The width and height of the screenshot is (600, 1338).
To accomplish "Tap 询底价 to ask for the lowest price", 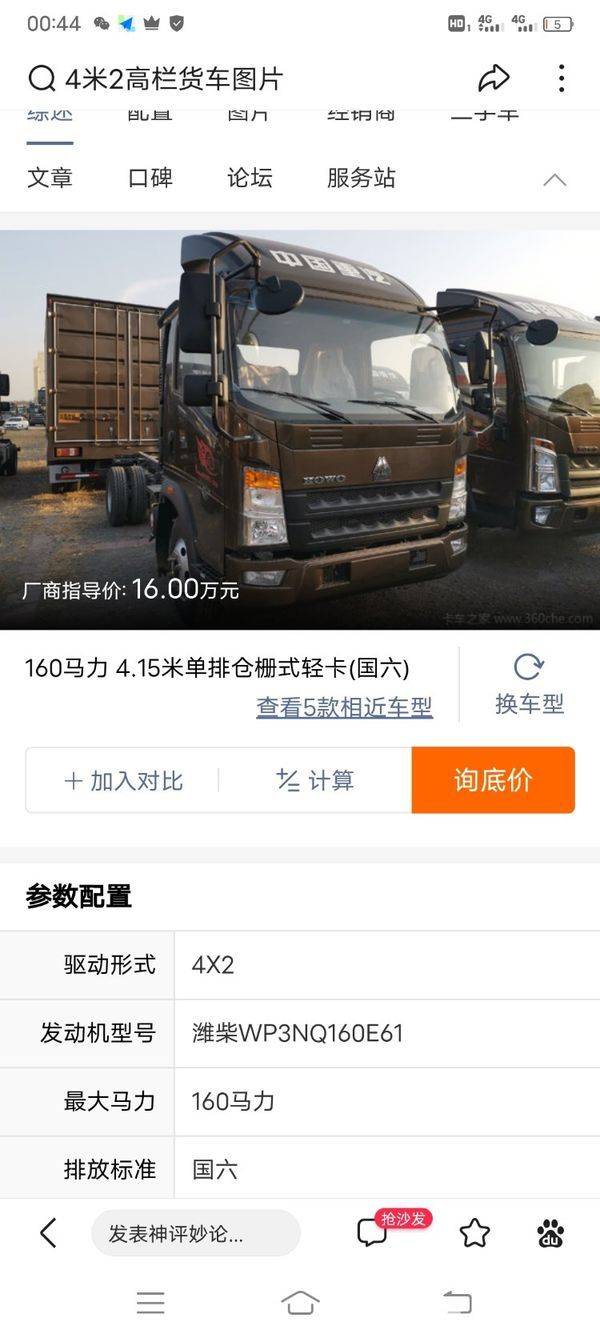I will click(x=493, y=780).
